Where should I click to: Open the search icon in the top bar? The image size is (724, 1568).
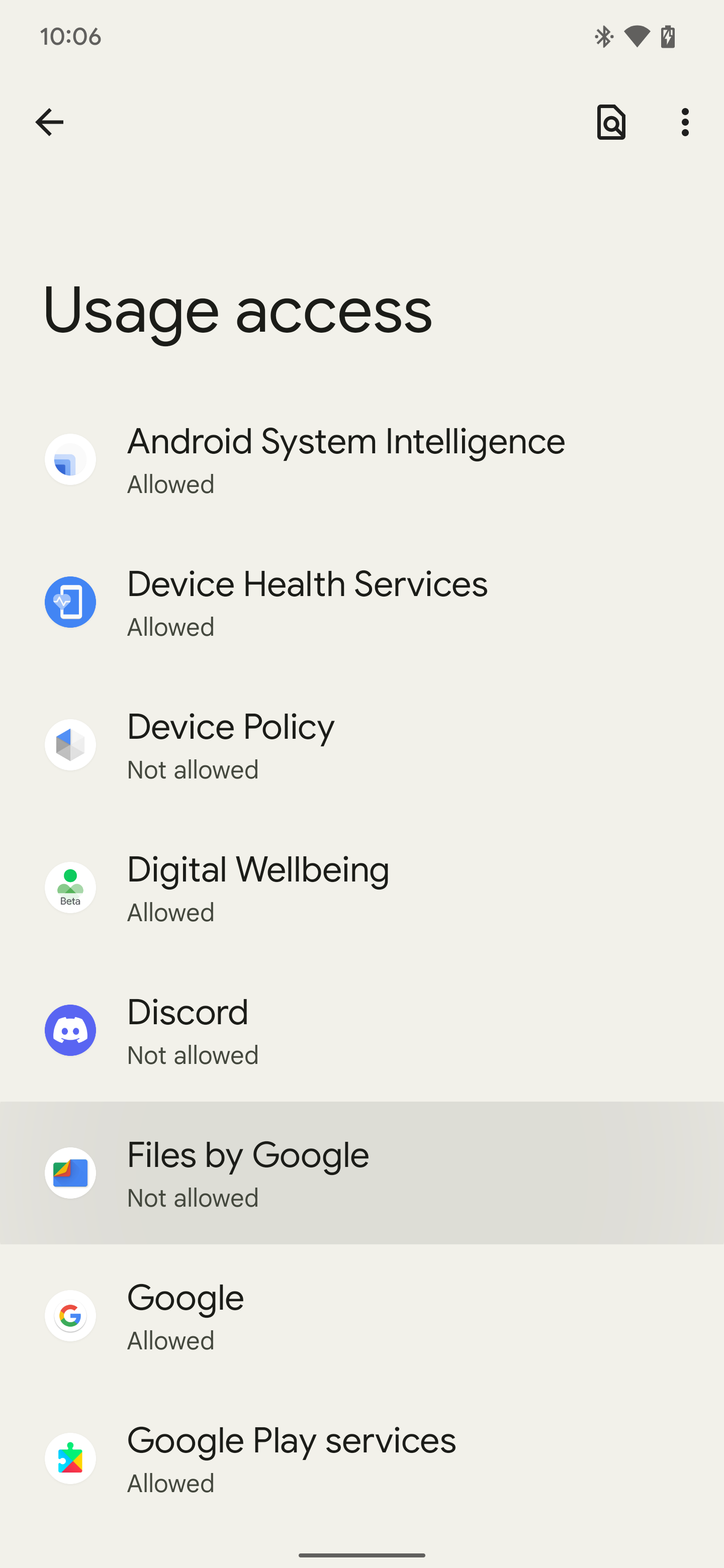click(x=611, y=122)
